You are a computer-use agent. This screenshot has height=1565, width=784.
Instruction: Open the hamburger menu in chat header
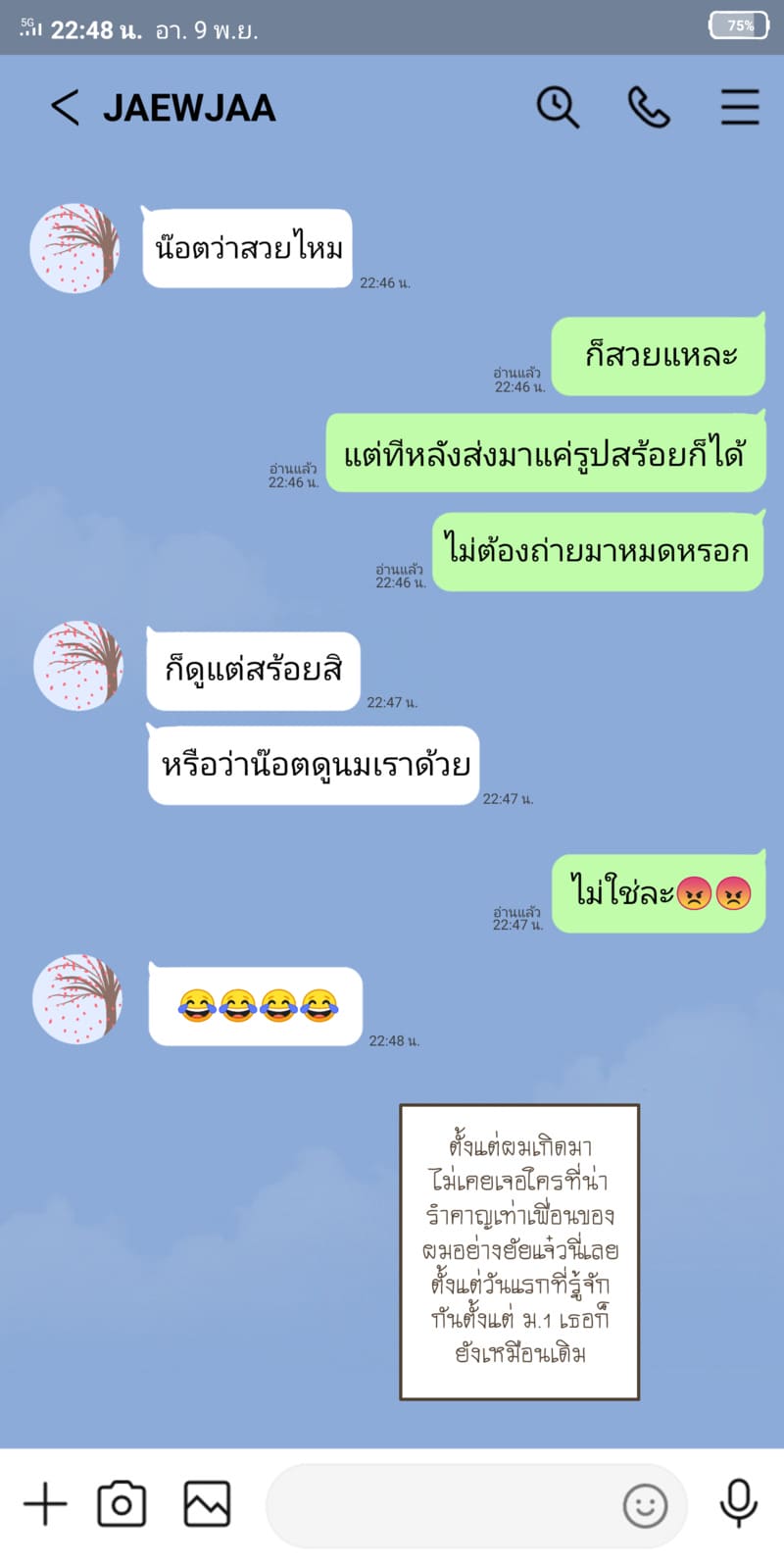tap(740, 105)
